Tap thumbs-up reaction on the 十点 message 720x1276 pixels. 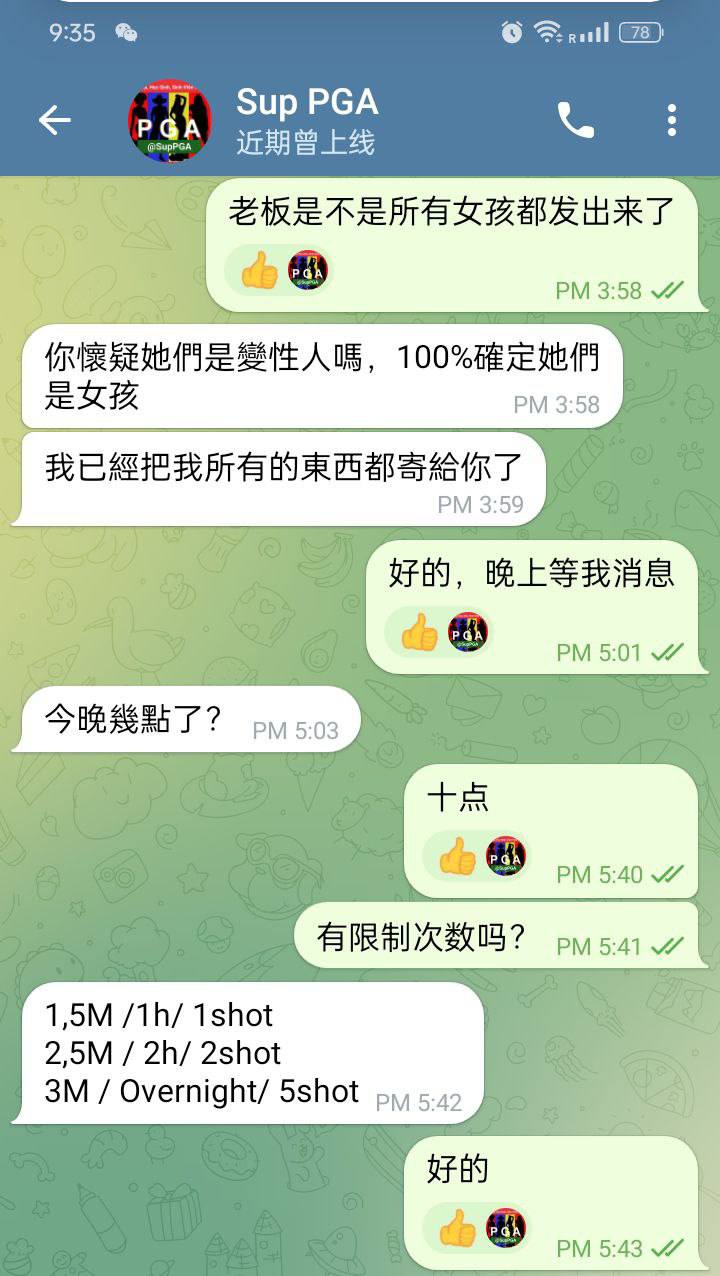coord(457,856)
